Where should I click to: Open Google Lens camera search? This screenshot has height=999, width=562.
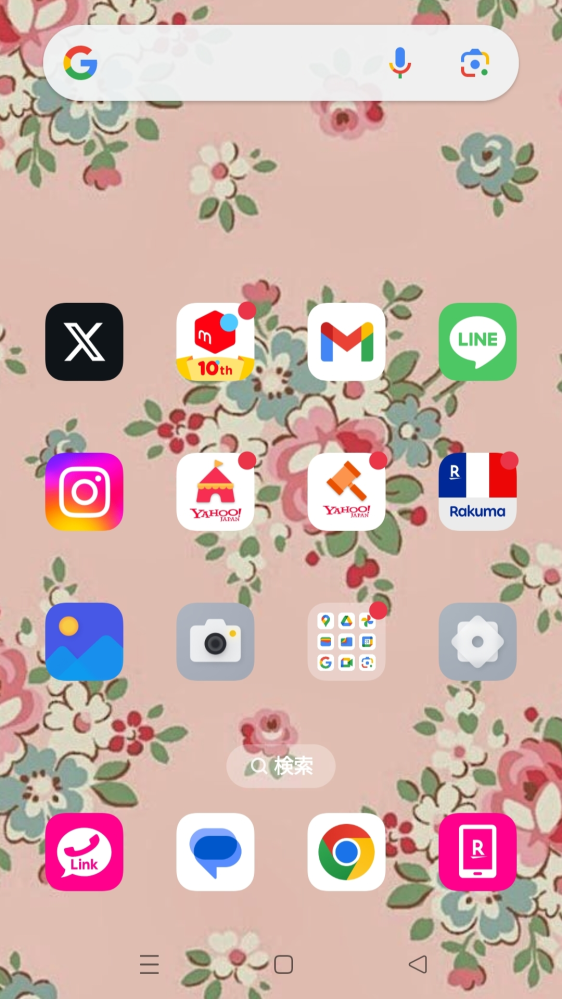pos(475,62)
